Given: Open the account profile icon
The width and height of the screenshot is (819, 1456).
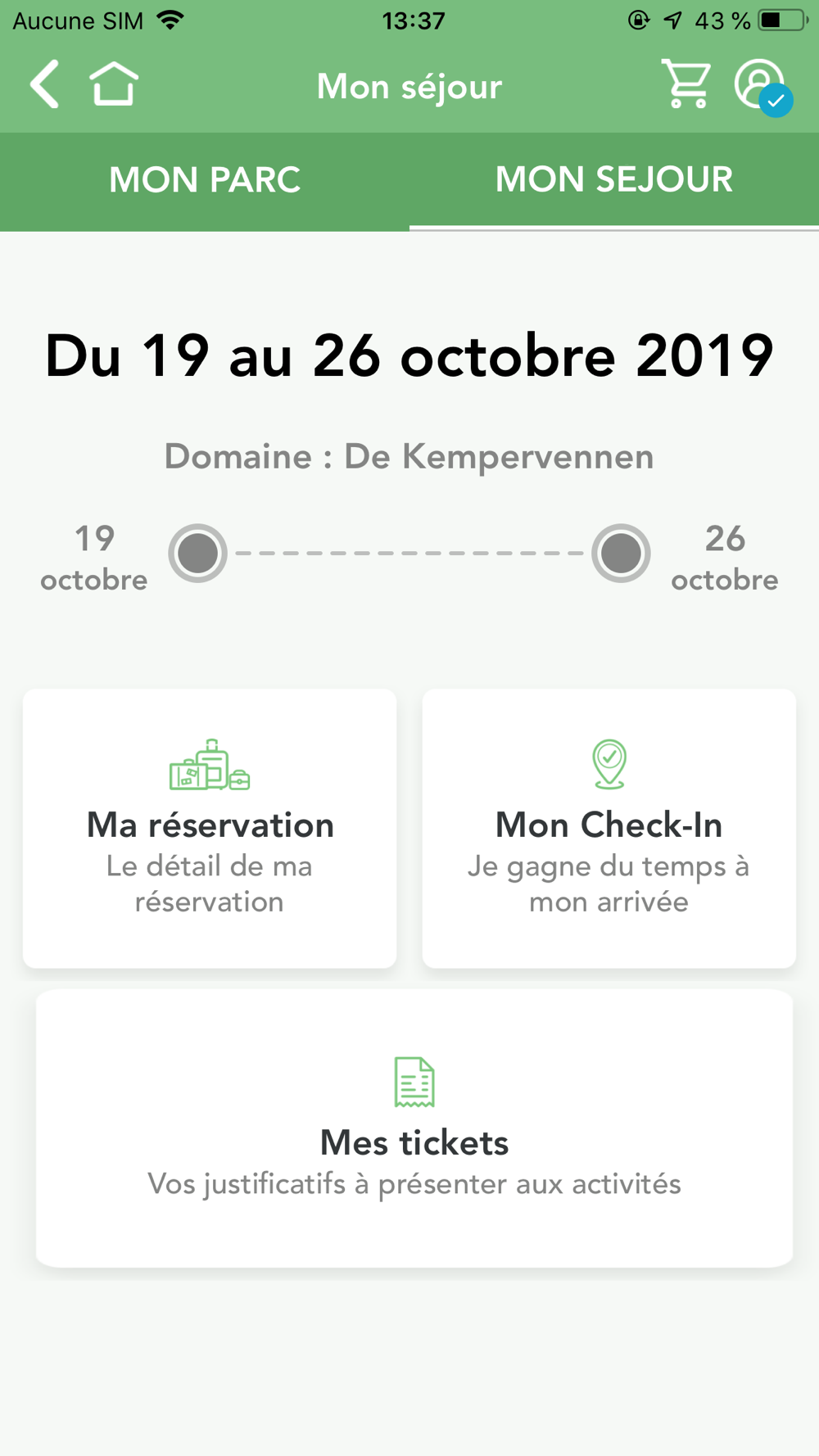Looking at the screenshot, I should coord(762,86).
